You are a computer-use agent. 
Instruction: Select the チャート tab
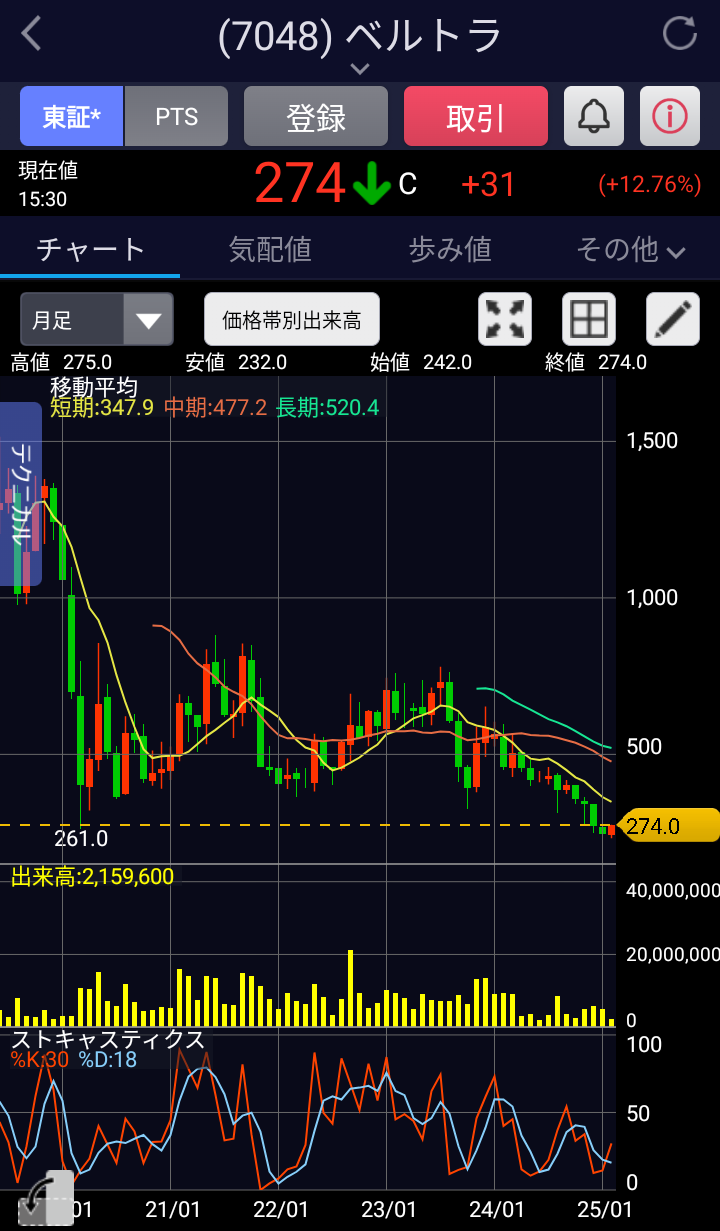click(x=90, y=249)
